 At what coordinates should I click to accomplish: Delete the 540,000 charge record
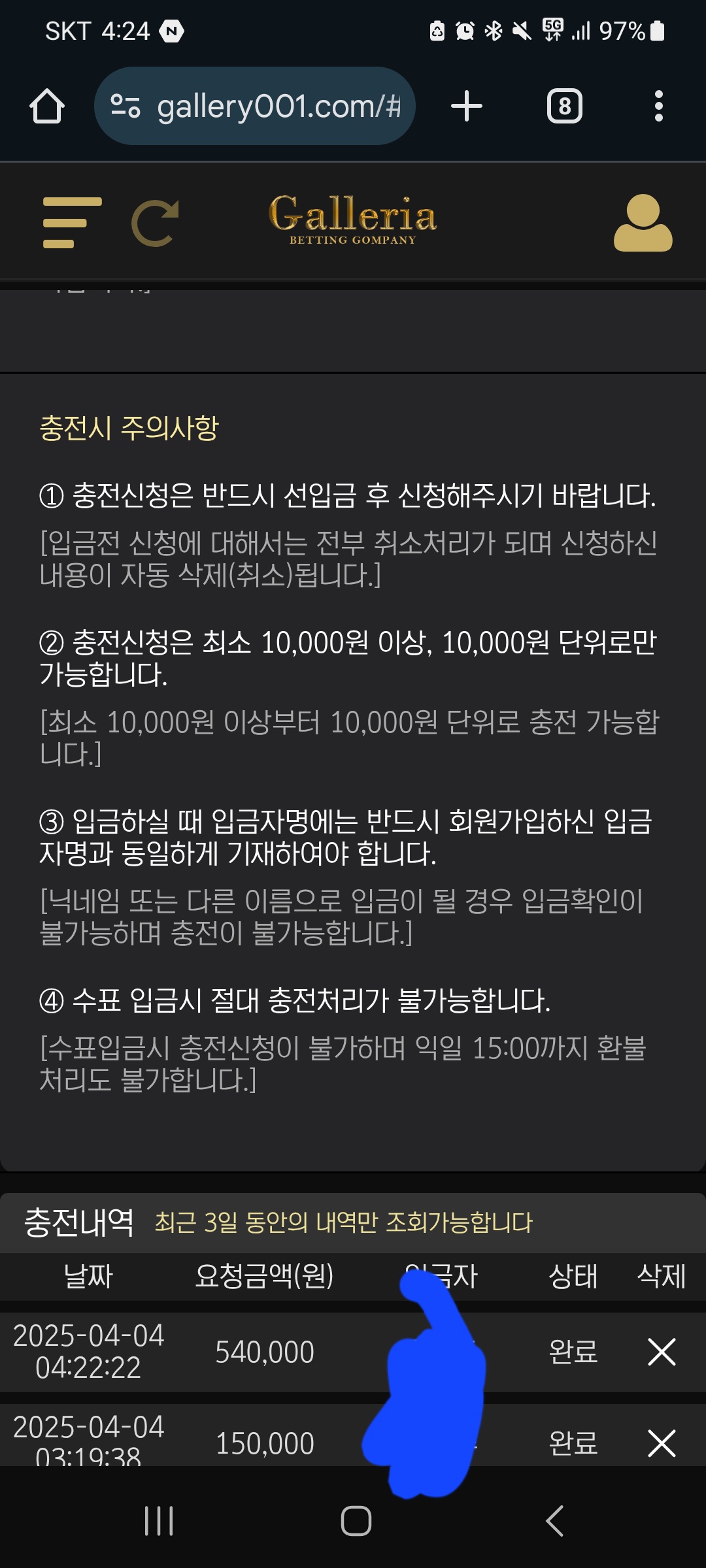[662, 1352]
